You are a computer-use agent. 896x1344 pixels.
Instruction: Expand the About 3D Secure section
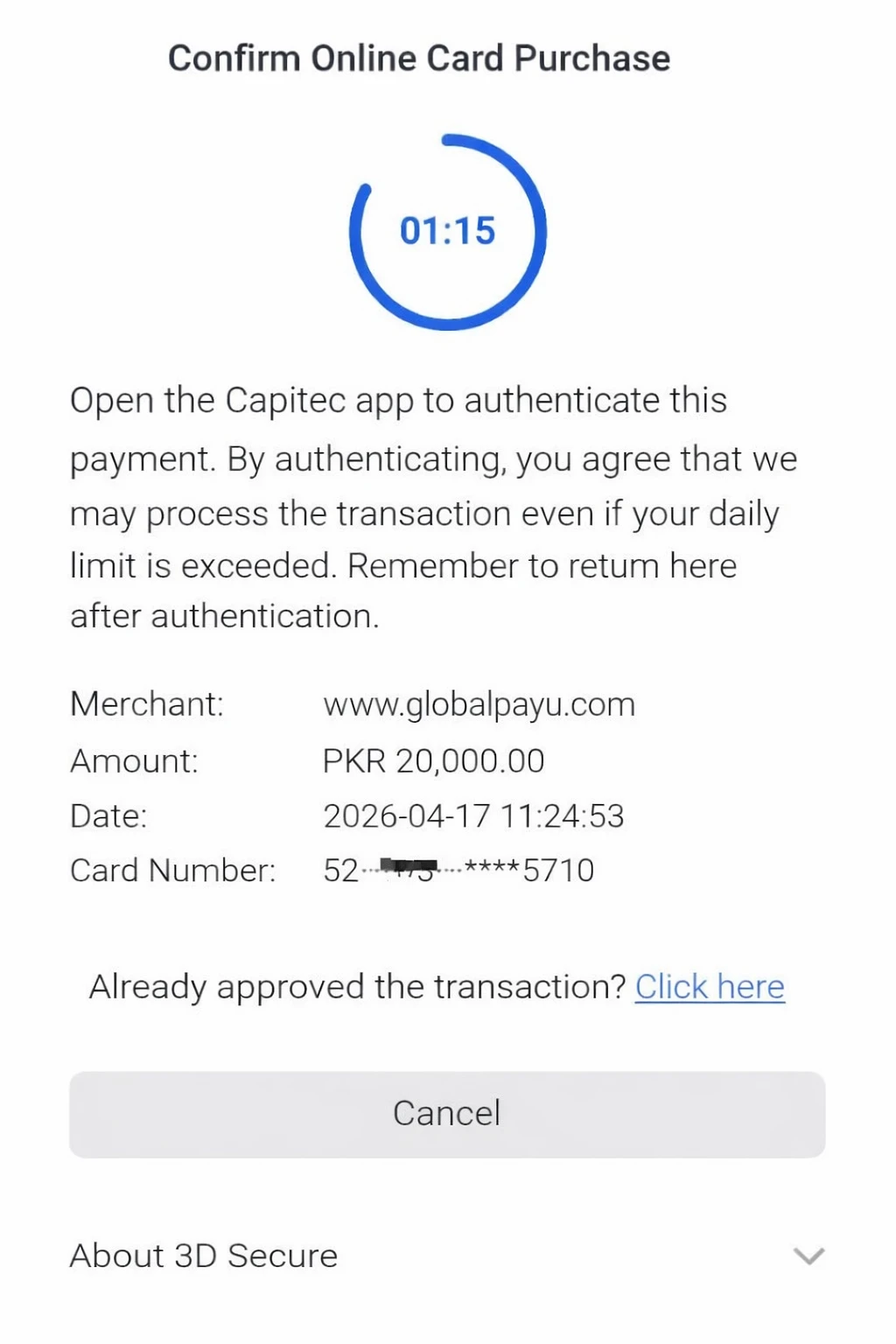click(808, 1256)
